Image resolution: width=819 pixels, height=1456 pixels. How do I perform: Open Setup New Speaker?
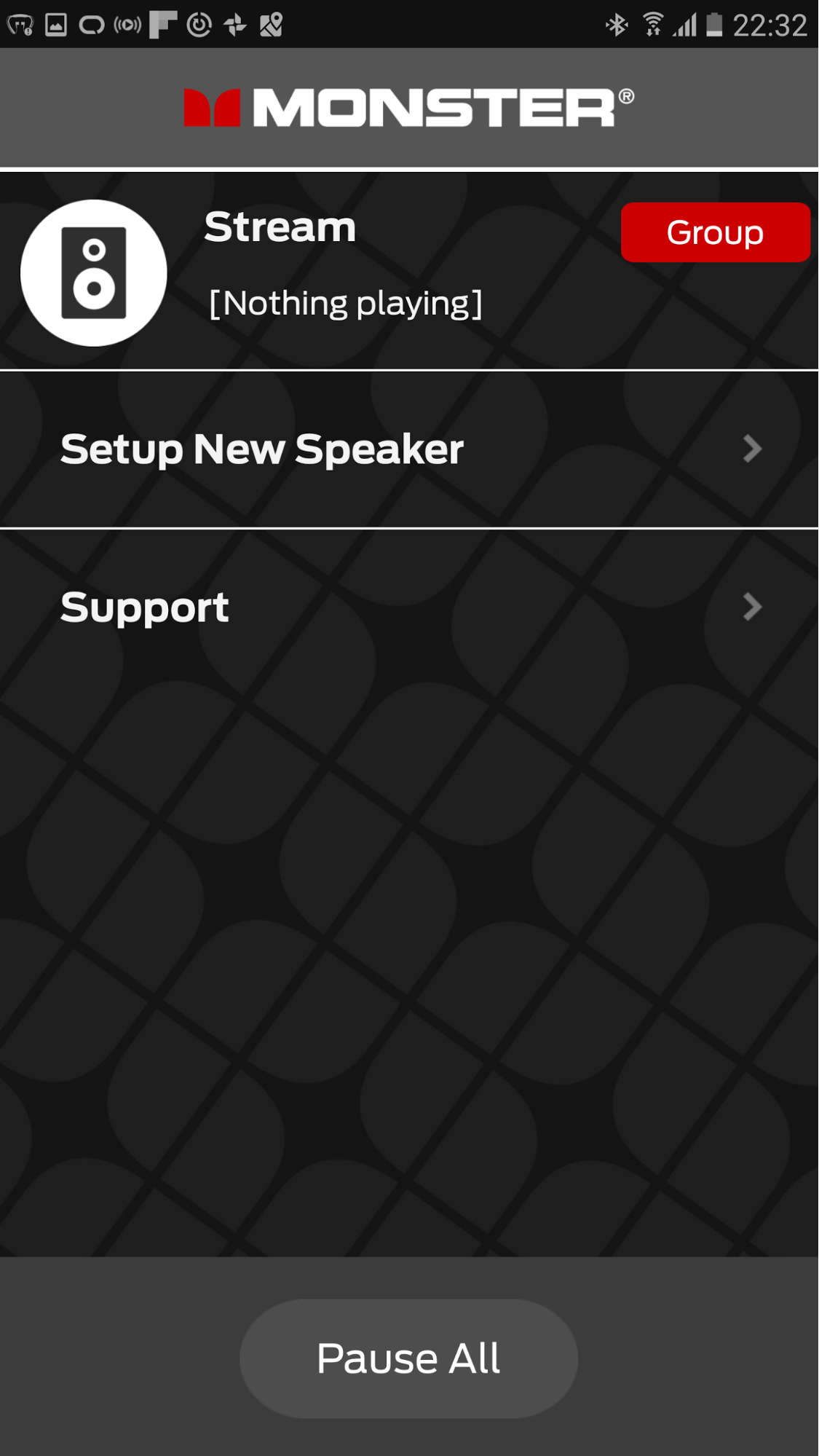tap(408, 449)
